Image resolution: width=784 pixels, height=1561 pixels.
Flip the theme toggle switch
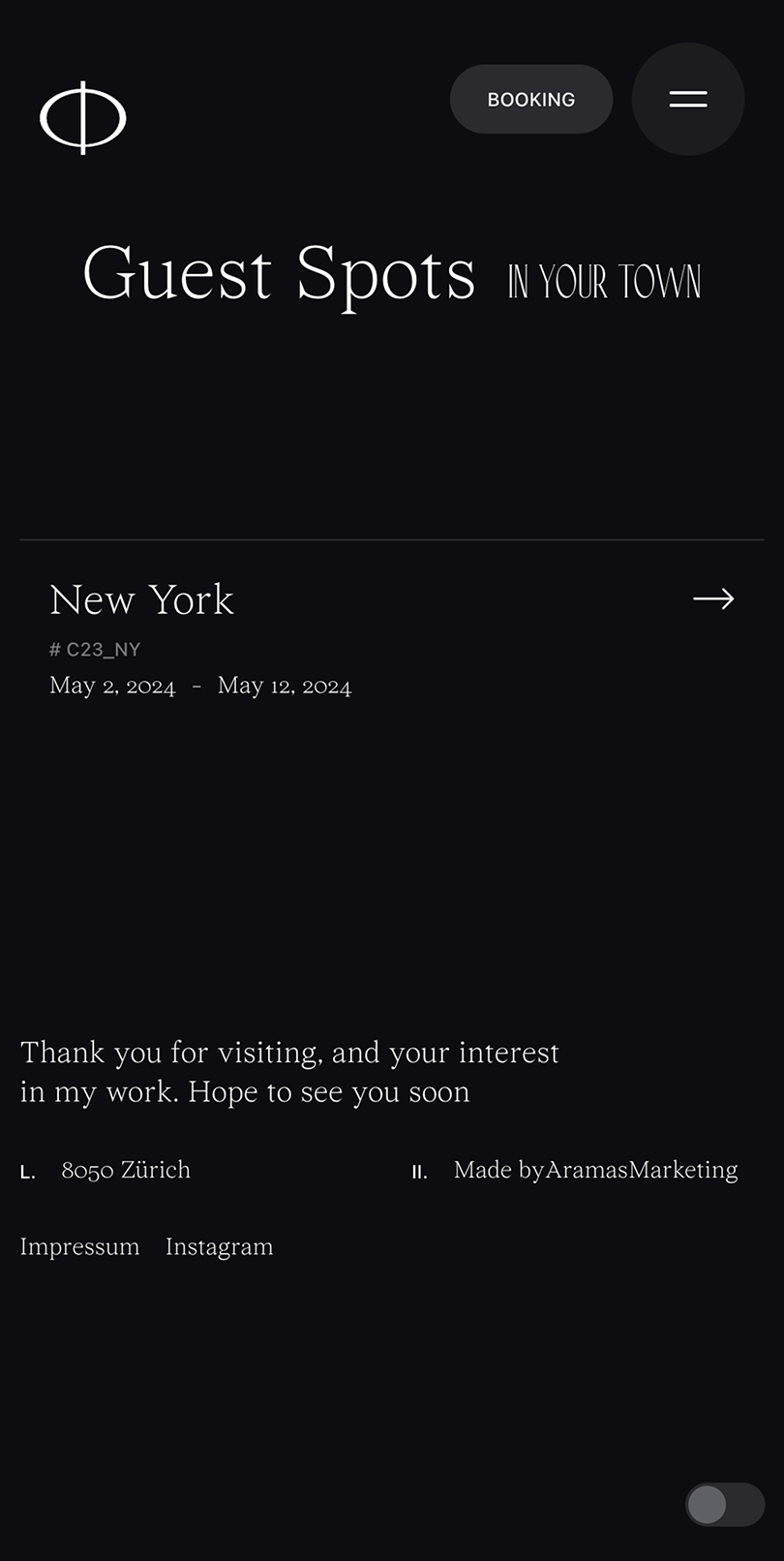point(725,1505)
